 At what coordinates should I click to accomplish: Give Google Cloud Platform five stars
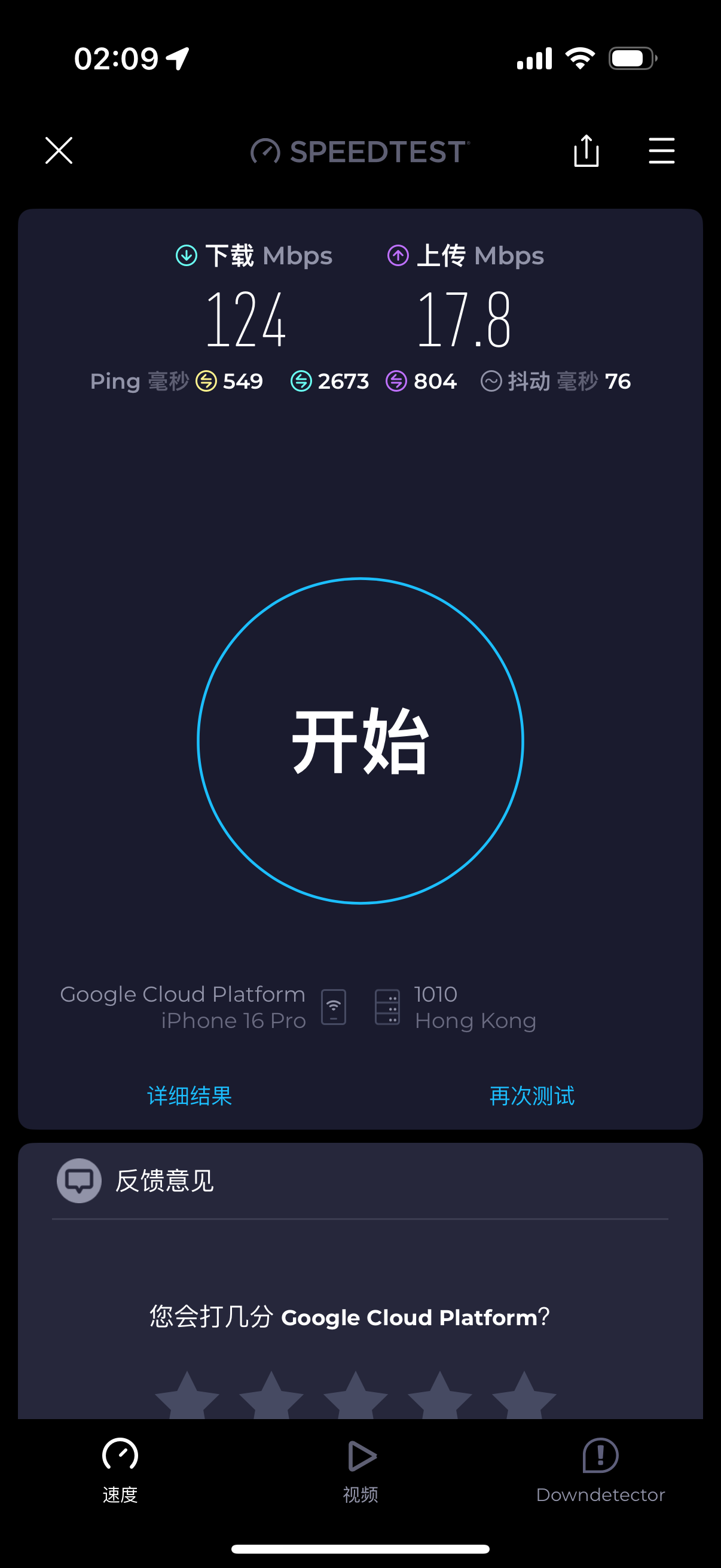click(524, 1396)
